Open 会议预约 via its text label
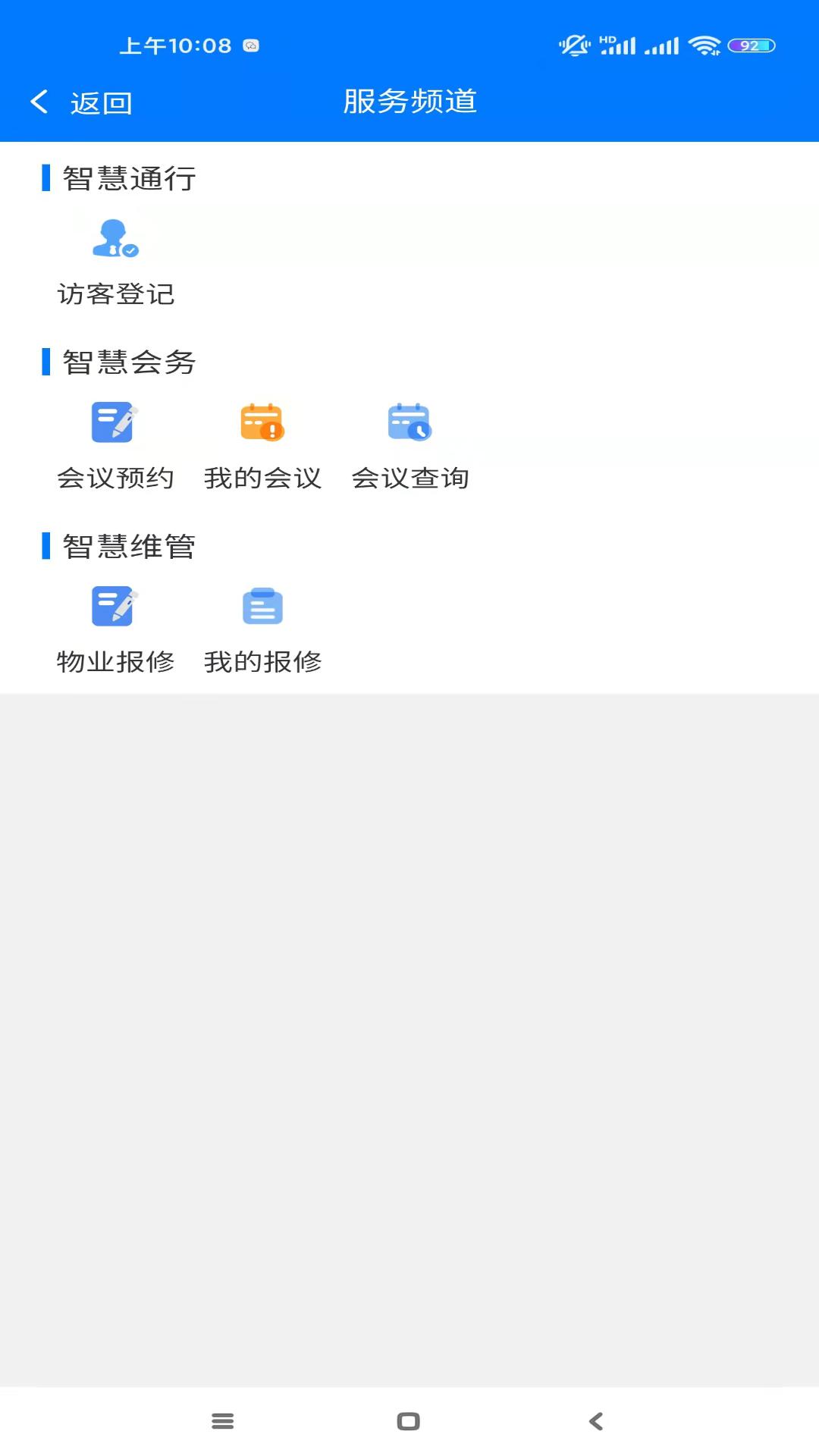This screenshot has height=1456, width=819. (115, 479)
